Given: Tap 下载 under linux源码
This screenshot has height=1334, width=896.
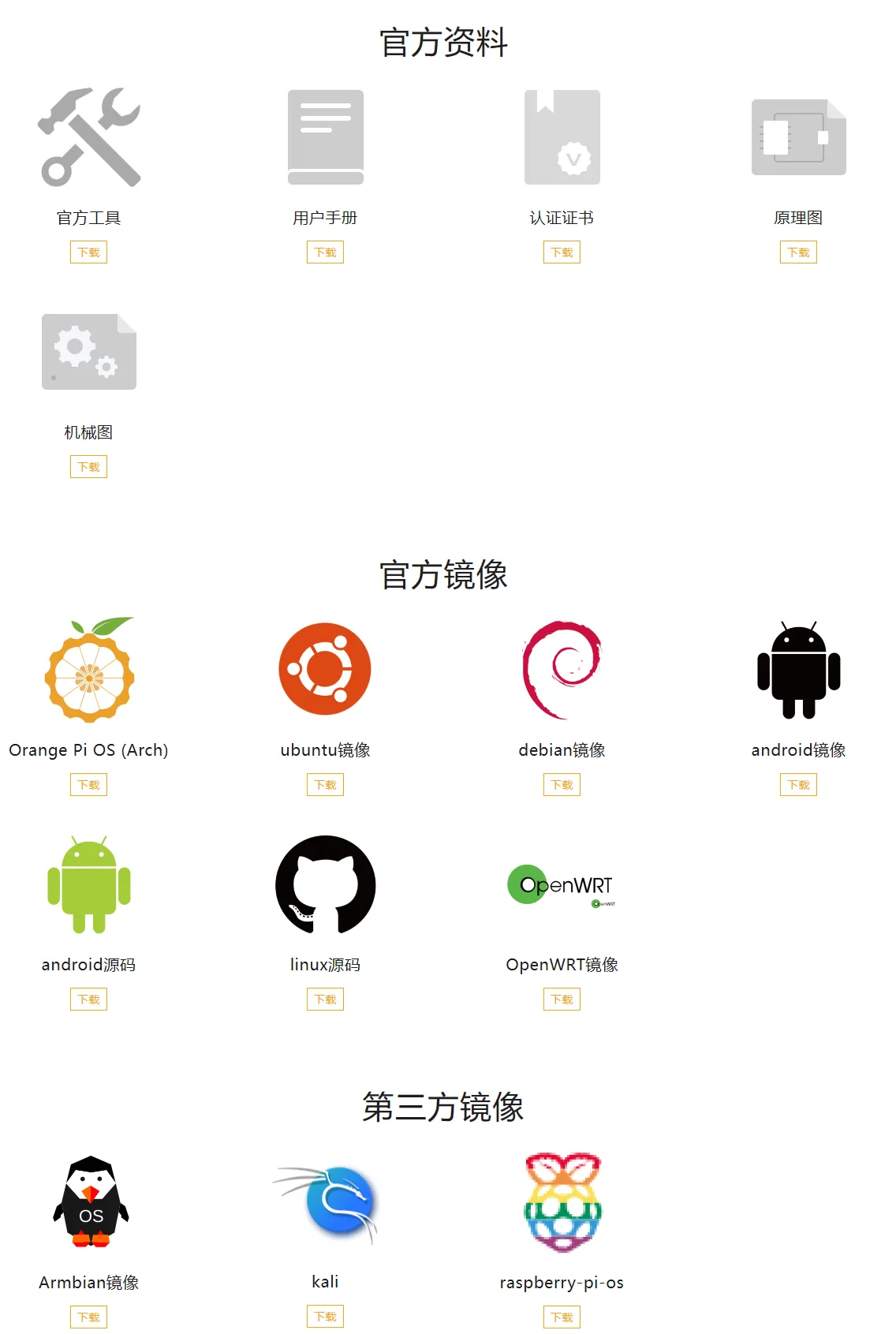Looking at the screenshot, I should coord(325,1000).
